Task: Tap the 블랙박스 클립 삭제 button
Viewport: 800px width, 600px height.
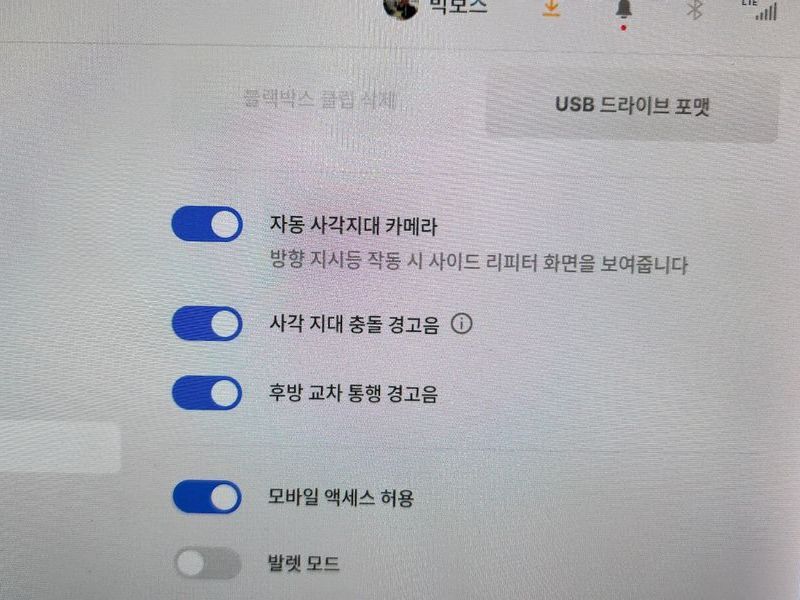Action: pos(323,101)
